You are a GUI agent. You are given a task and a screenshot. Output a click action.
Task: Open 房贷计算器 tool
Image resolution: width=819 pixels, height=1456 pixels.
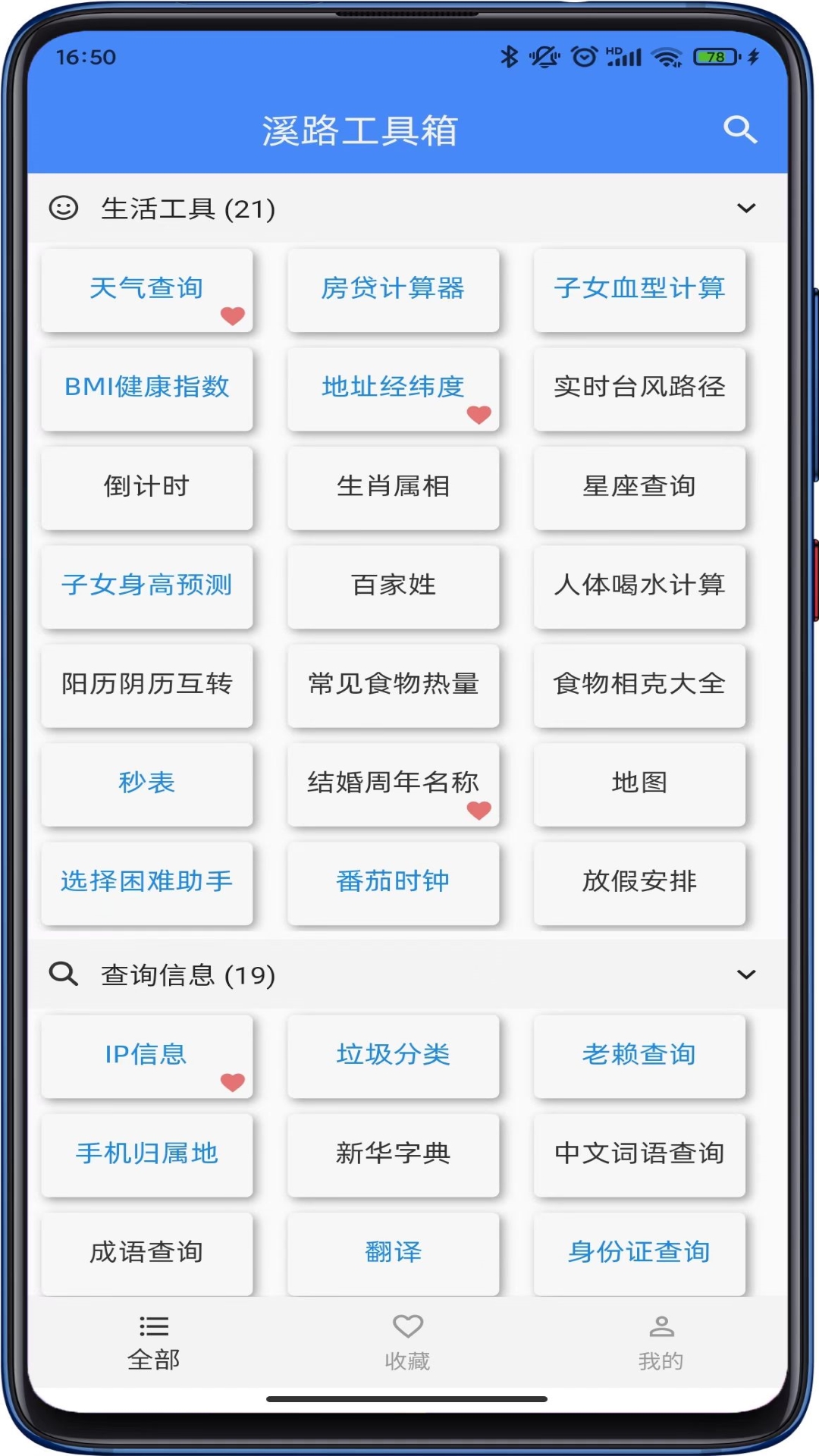coord(393,289)
